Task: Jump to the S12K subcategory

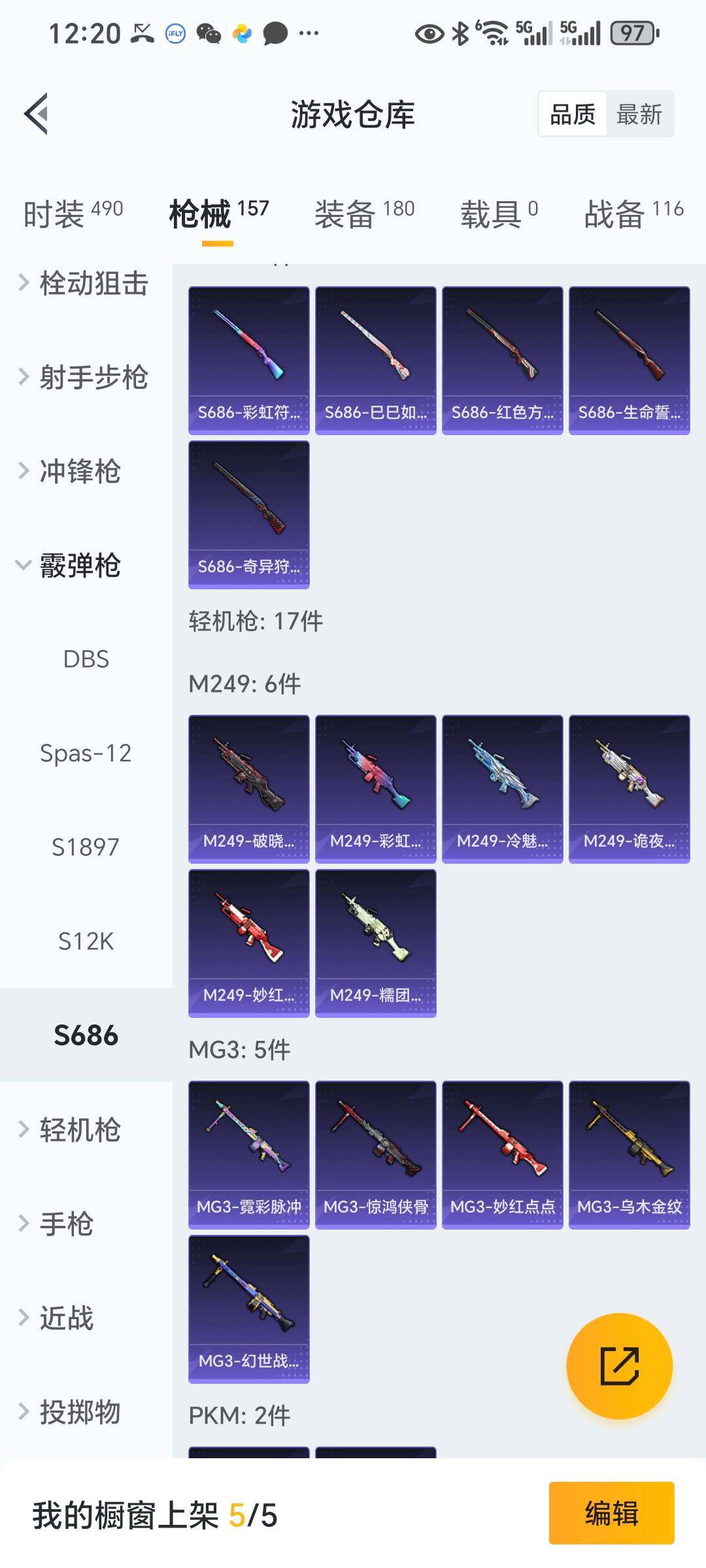Action: coord(86,941)
